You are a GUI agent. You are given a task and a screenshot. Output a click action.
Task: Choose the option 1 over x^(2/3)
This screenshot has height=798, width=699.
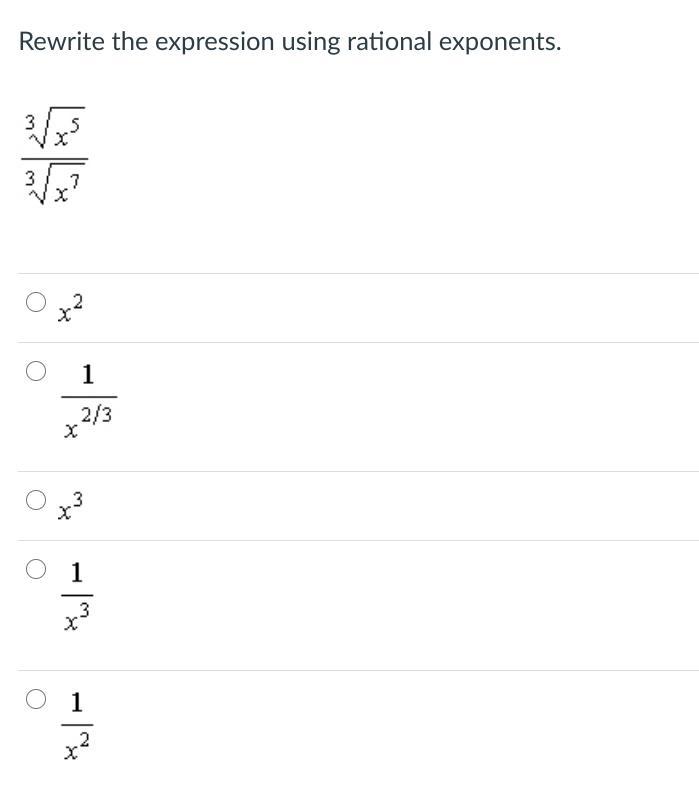click(x=36, y=371)
